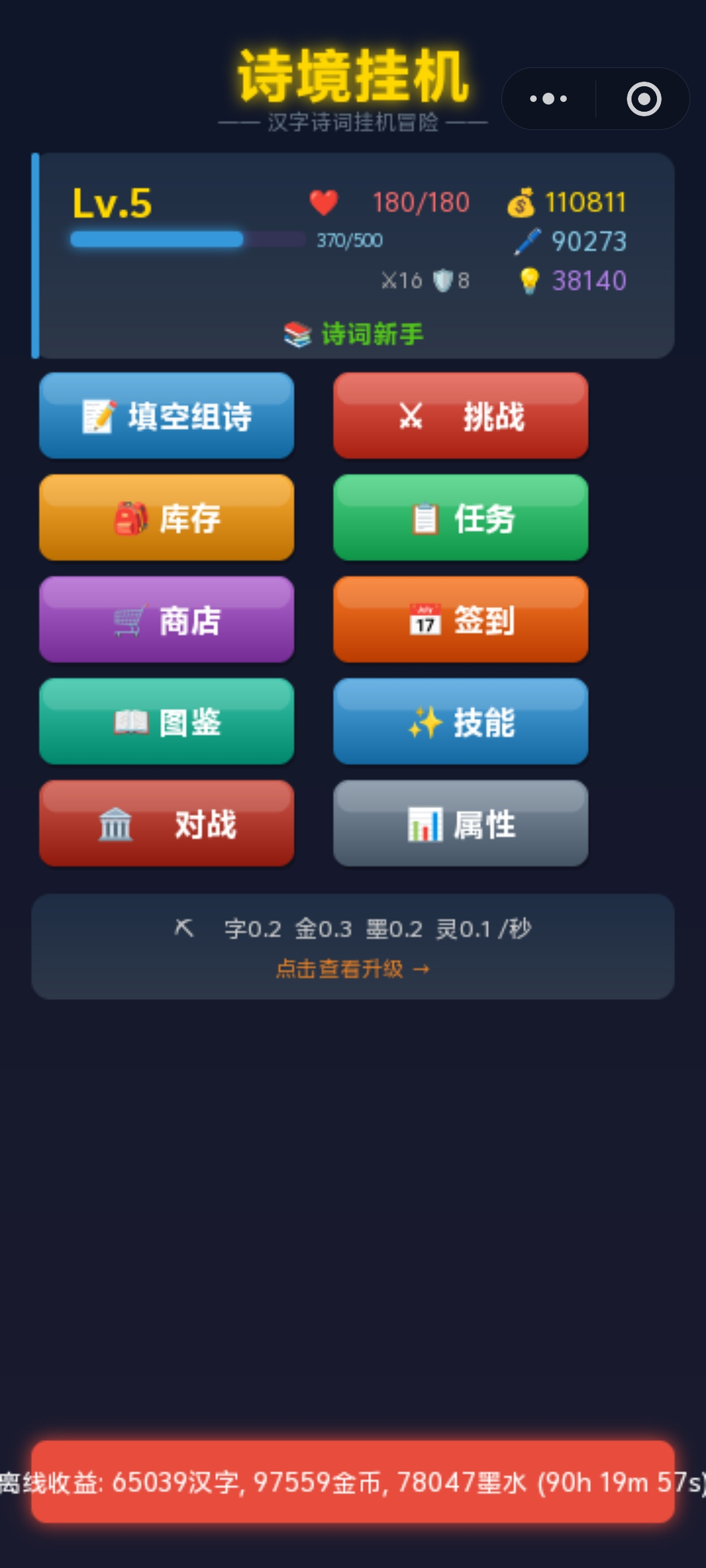706x1568 pixels.
Task: Open 签到 daily check-in
Action: [461, 619]
